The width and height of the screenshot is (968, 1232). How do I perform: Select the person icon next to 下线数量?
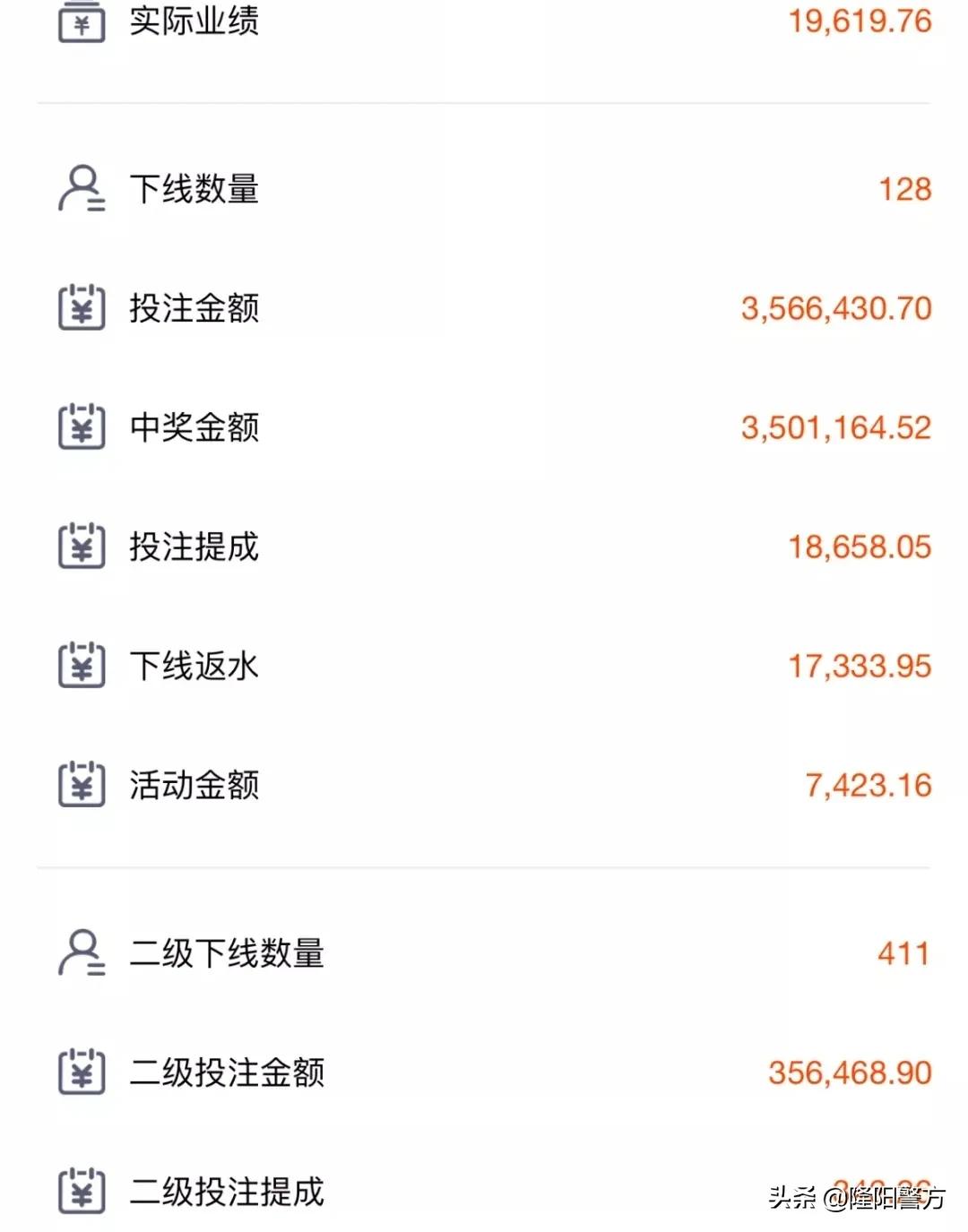pyautogui.click(x=82, y=188)
